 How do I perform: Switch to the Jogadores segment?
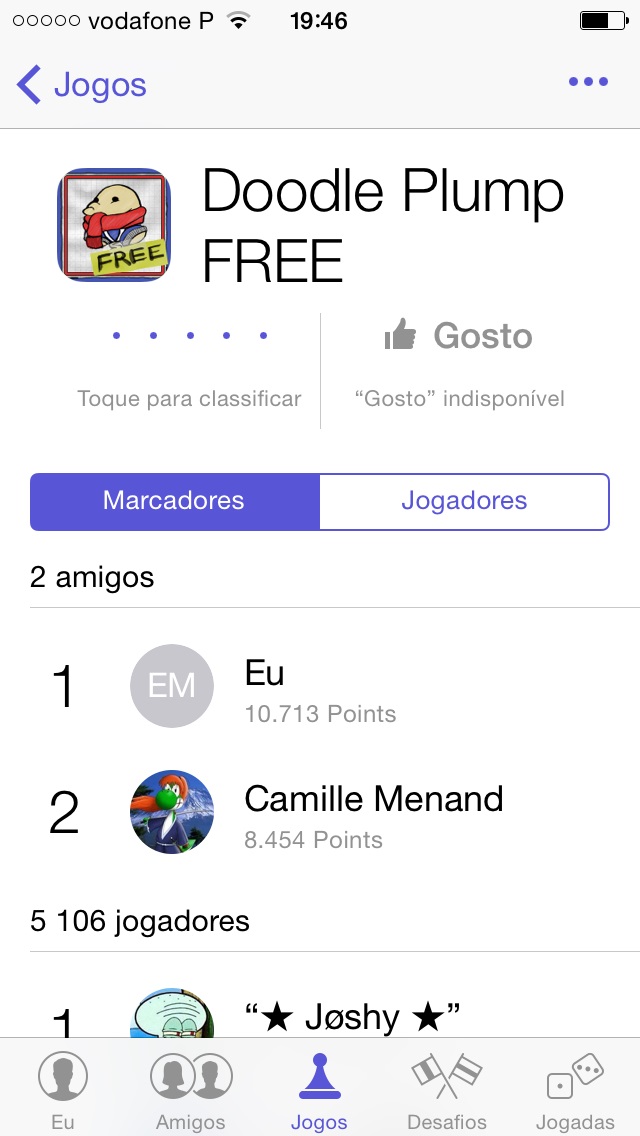(464, 501)
